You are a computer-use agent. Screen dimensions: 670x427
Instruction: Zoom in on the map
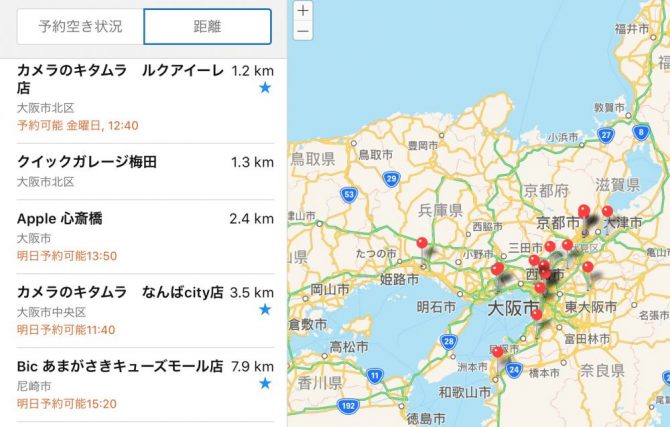[x=303, y=11]
